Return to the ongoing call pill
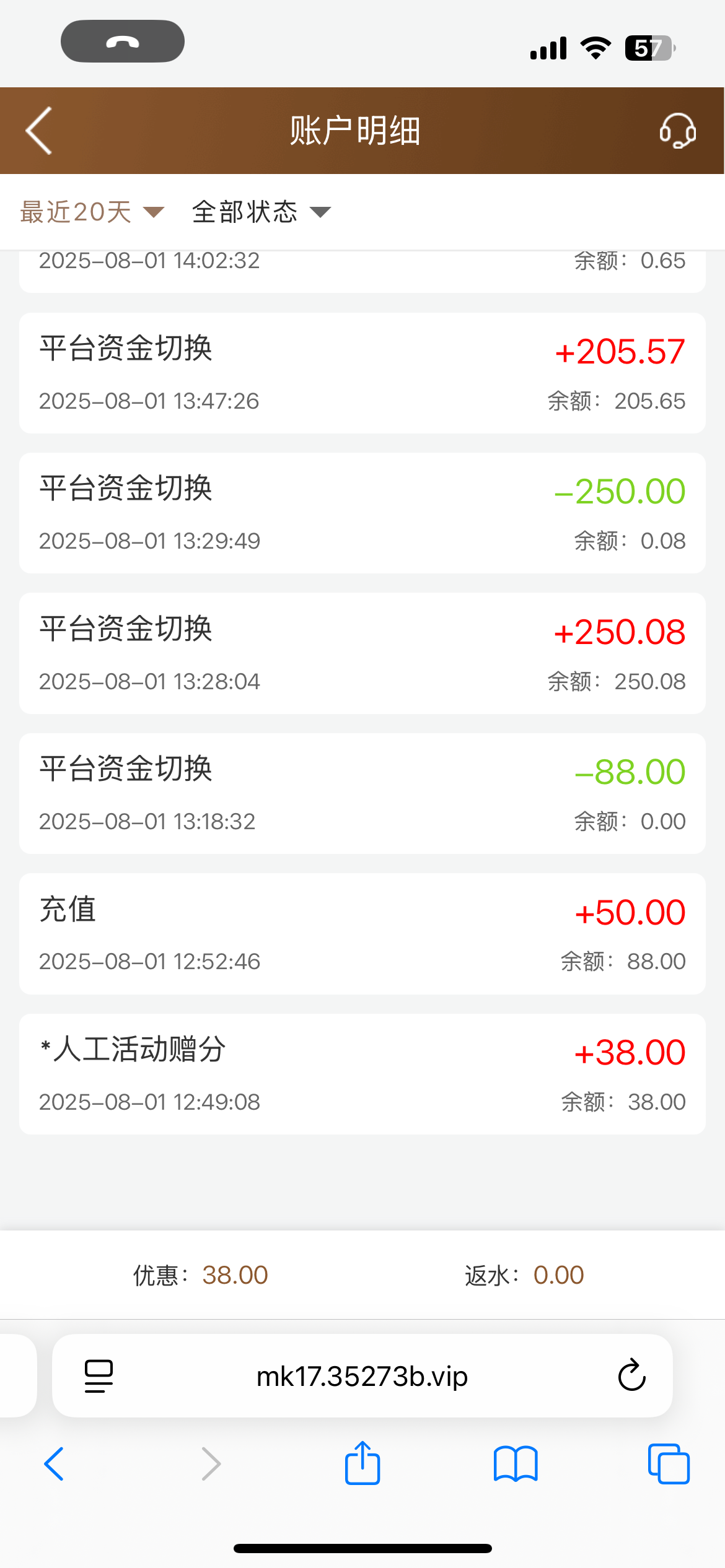This screenshot has height=1568, width=725. pyautogui.click(x=123, y=41)
